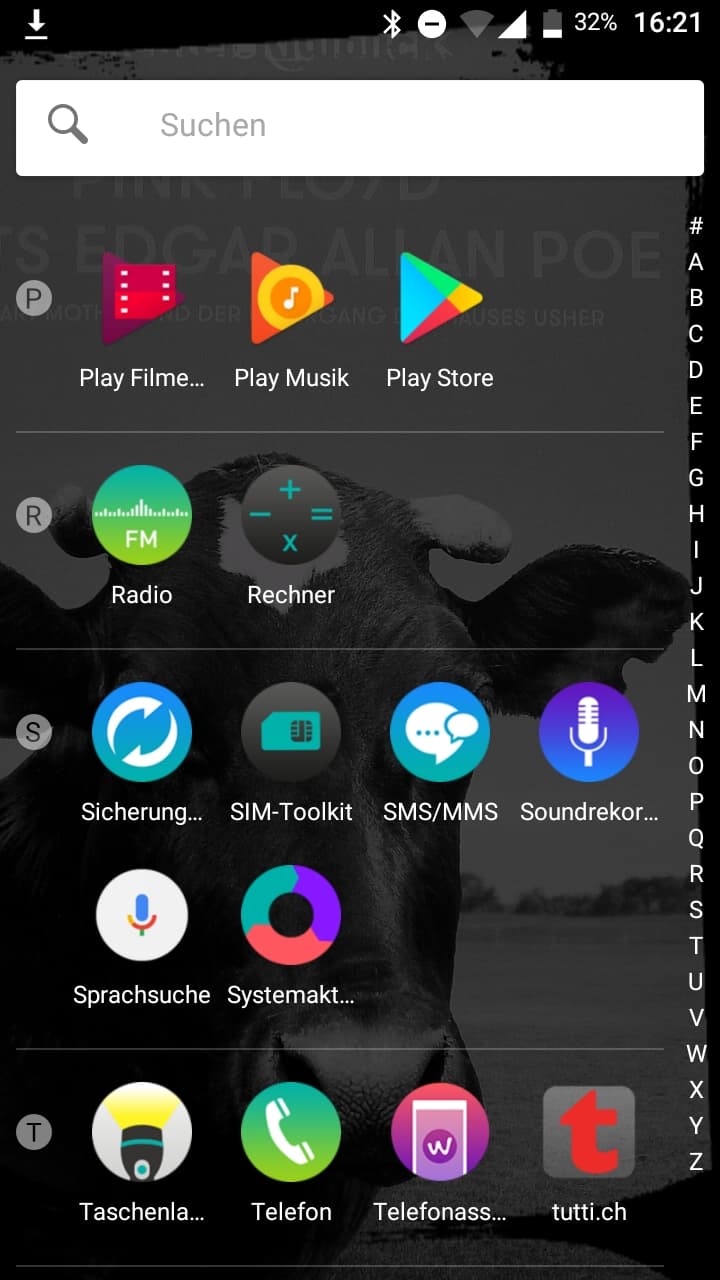Image resolution: width=720 pixels, height=1280 pixels.
Task: Open the Suchen search box
Action: pyautogui.click(x=360, y=127)
